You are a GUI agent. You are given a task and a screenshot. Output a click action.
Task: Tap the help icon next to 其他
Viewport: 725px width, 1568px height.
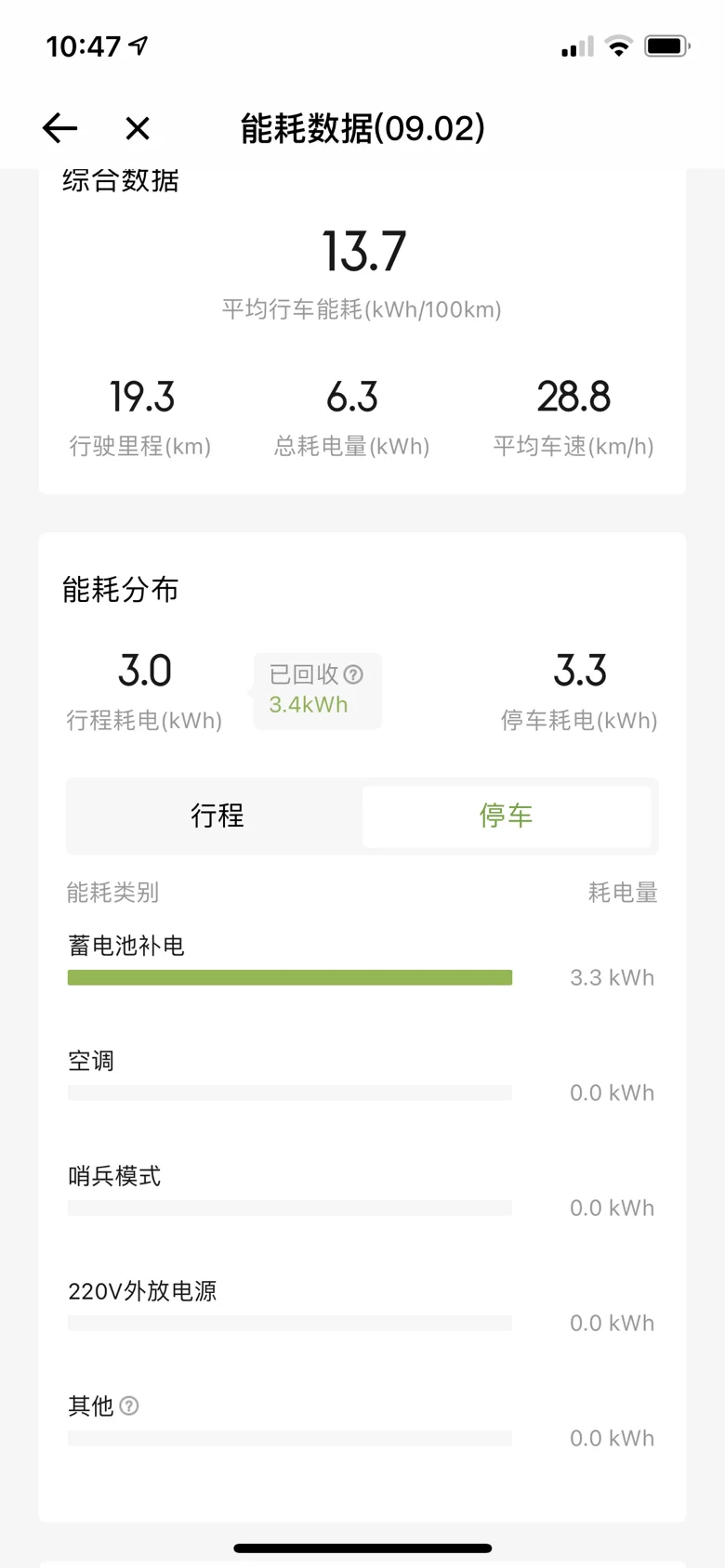pyautogui.click(x=129, y=1405)
